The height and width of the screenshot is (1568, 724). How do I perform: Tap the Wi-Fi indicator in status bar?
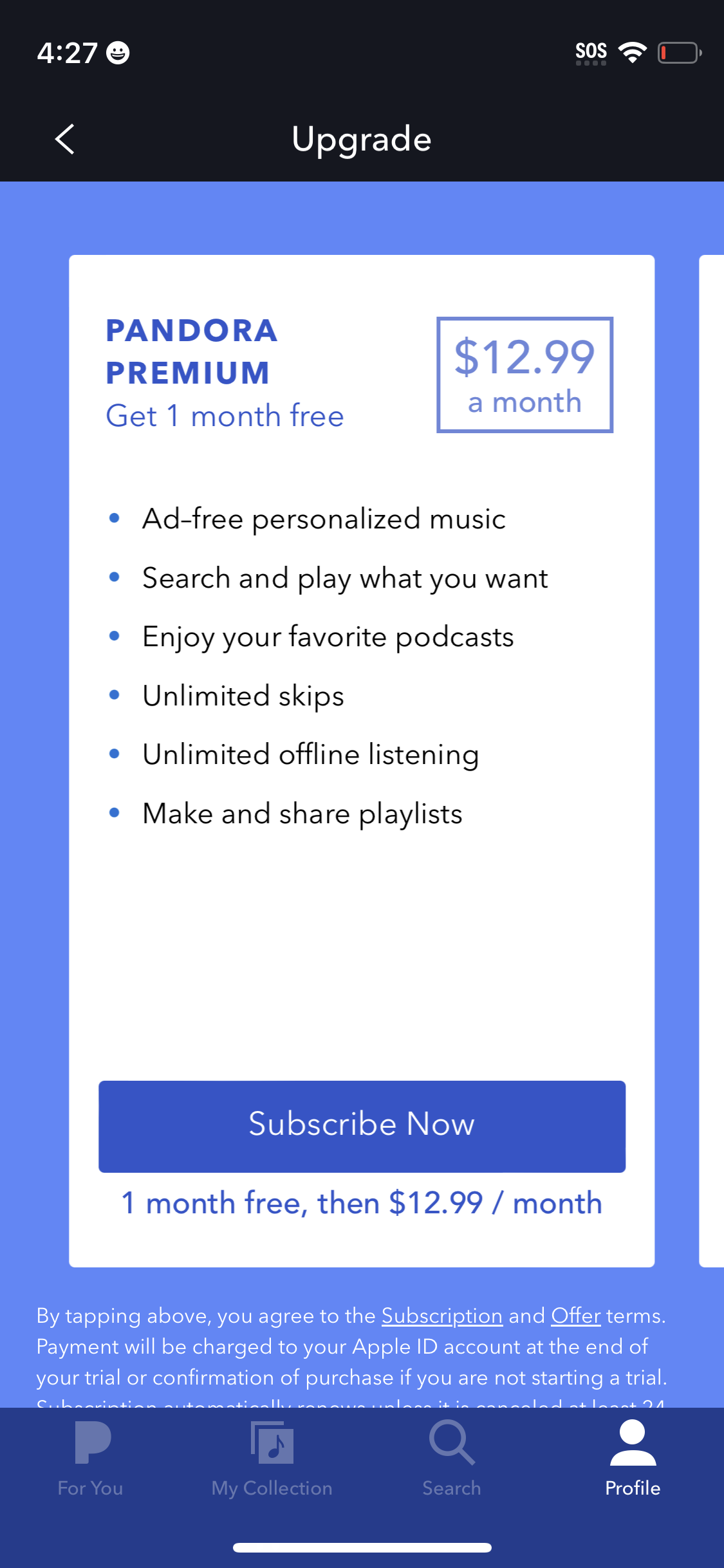click(x=633, y=53)
